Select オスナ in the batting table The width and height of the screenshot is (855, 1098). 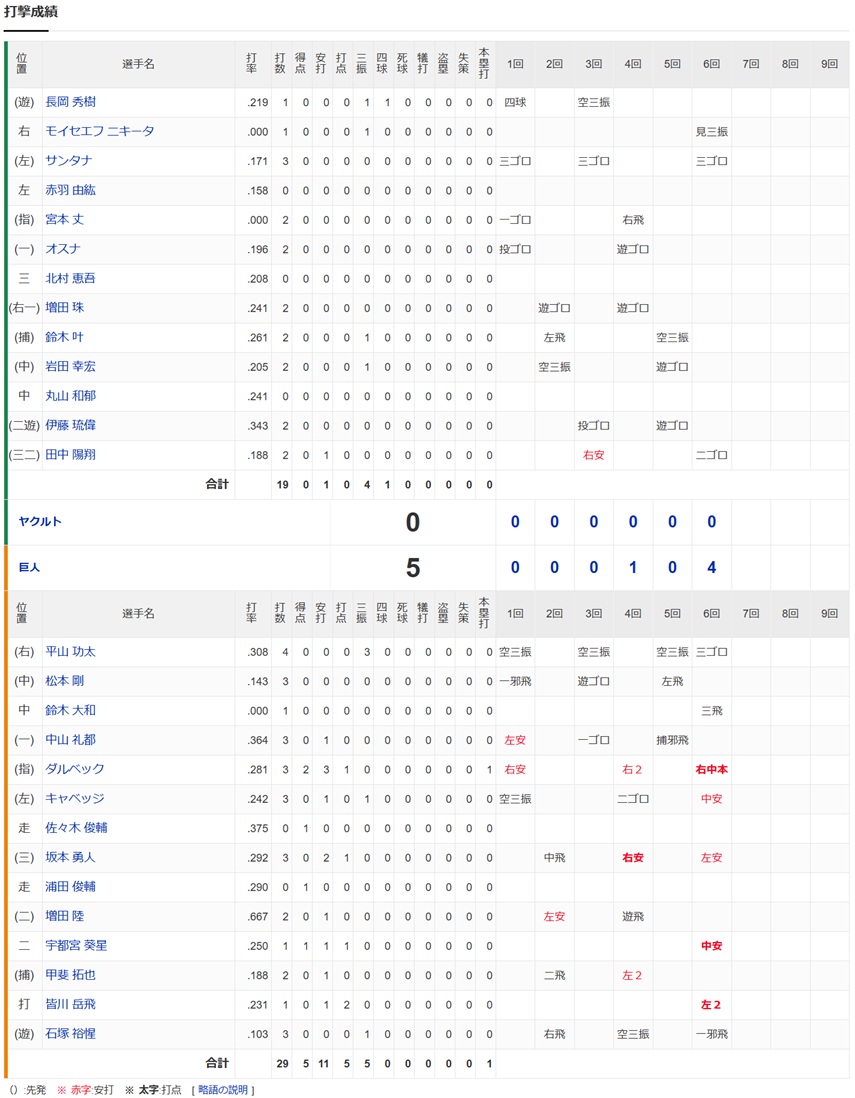[62, 249]
